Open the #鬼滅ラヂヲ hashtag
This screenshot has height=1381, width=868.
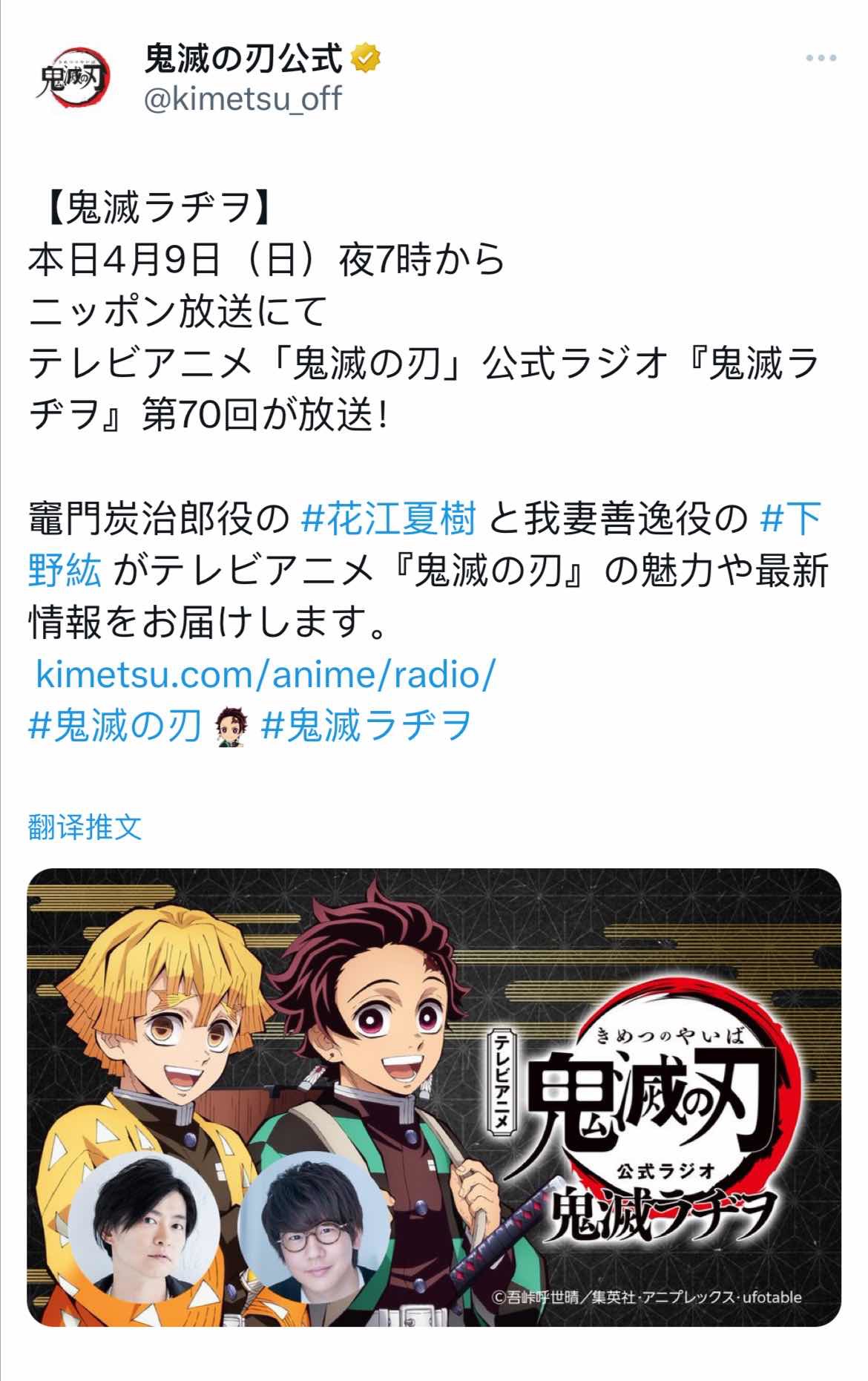366,726
